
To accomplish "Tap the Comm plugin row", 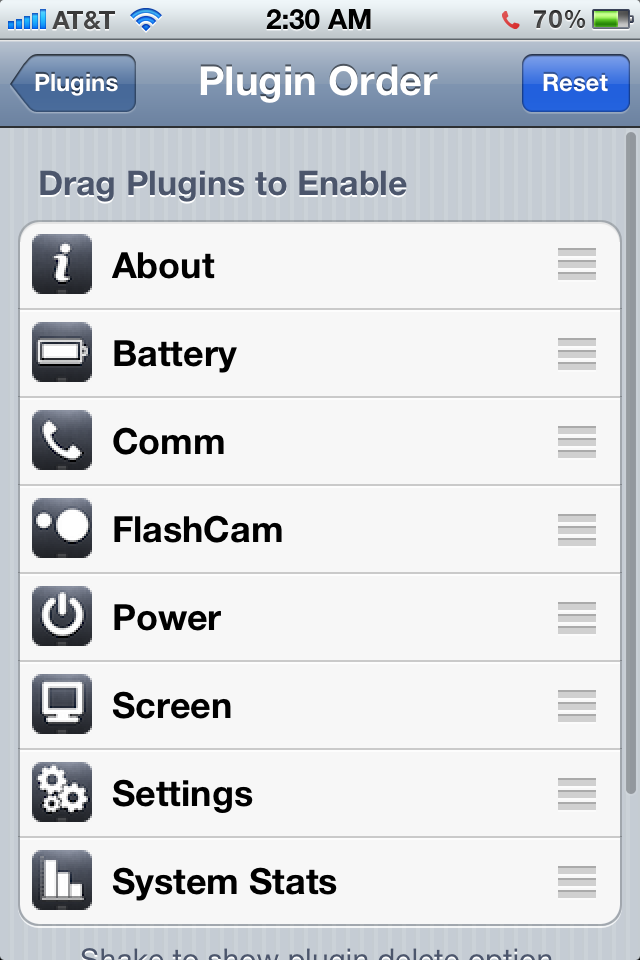I will click(x=300, y=442).
